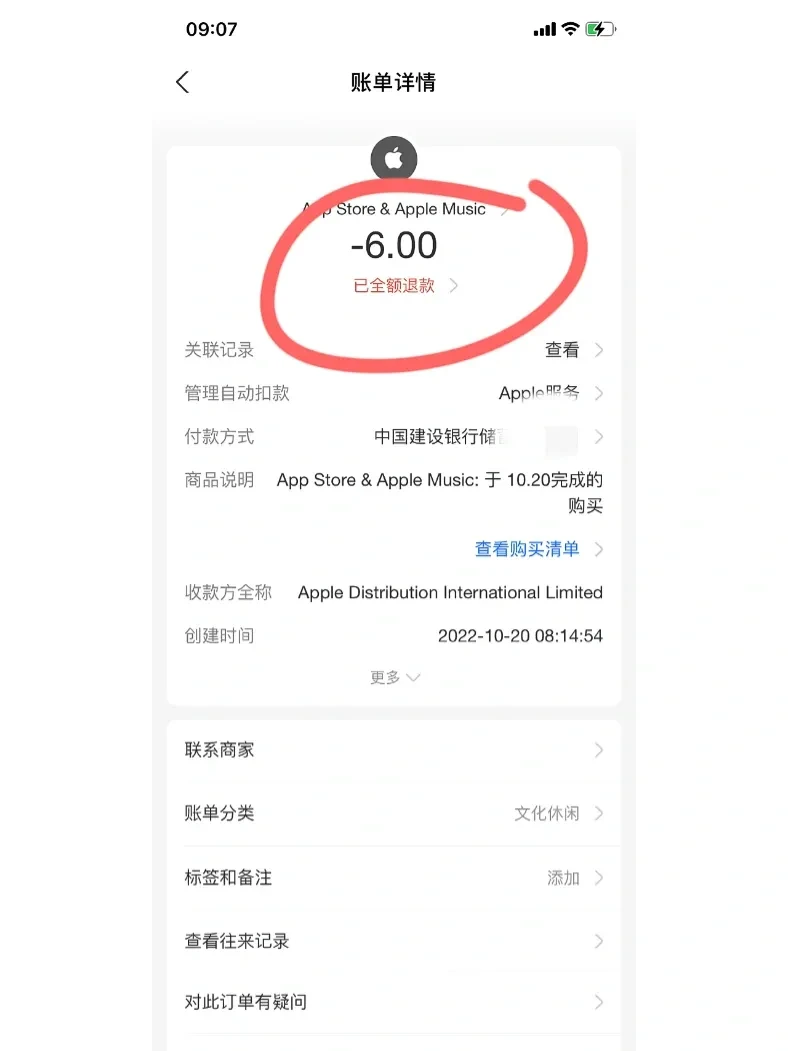Expand the 查看往来记录 entry
Viewport: 788px width, 1051px height.
(598, 941)
